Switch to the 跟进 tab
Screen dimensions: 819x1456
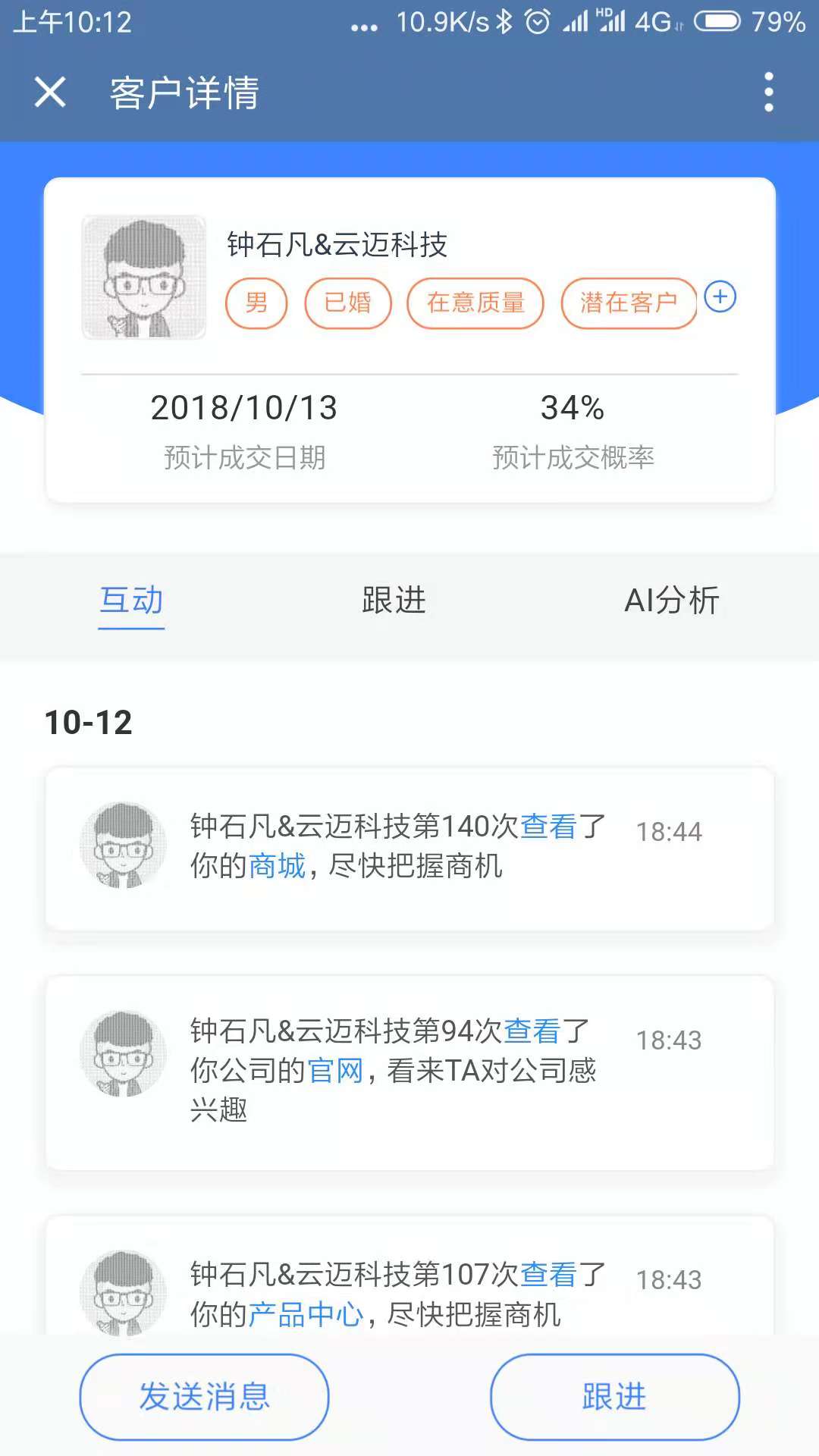(x=394, y=601)
